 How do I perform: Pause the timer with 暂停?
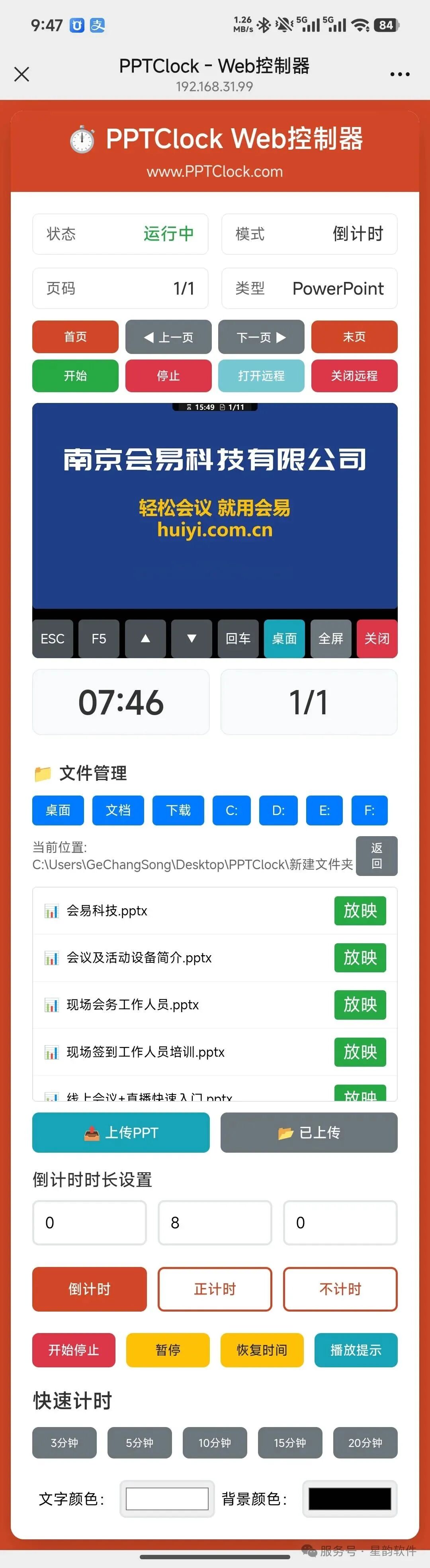pyautogui.click(x=168, y=1349)
